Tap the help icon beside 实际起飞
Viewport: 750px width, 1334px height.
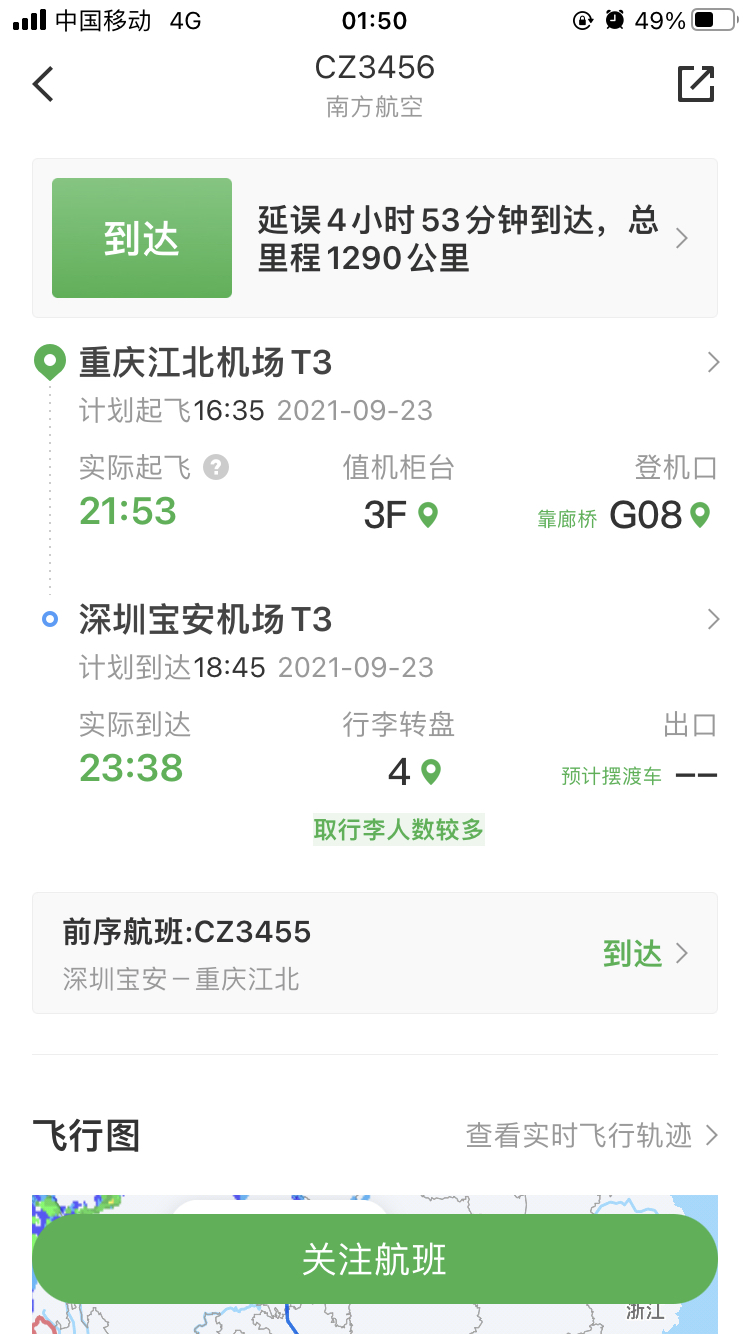click(x=216, y=467)
